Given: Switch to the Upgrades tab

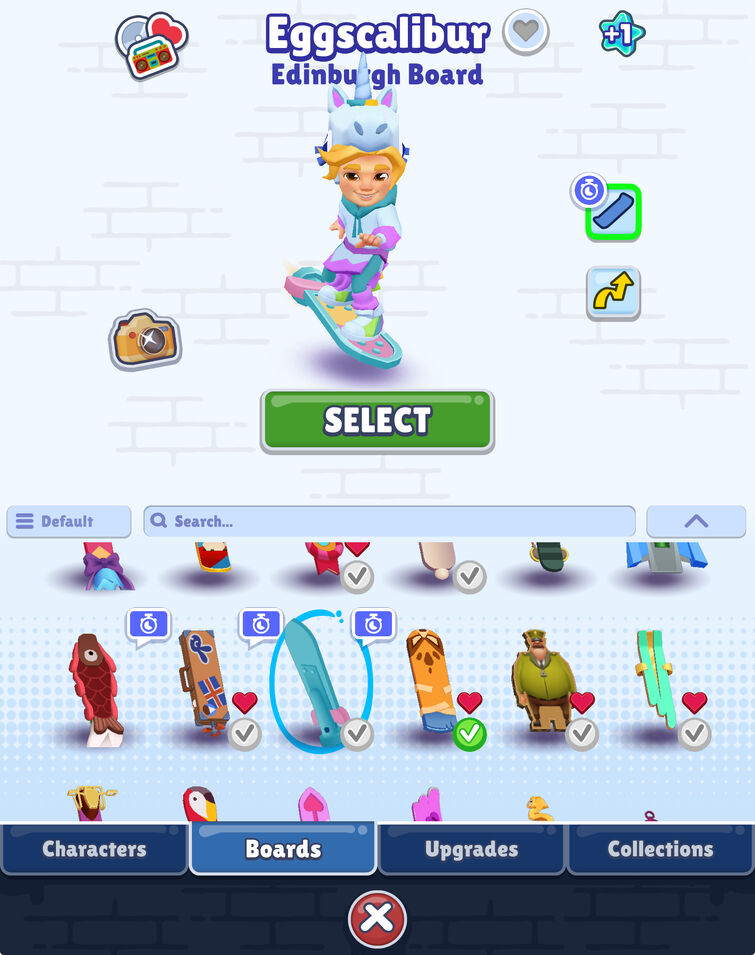Looking at the screenshot, I should tap(471, 850).
